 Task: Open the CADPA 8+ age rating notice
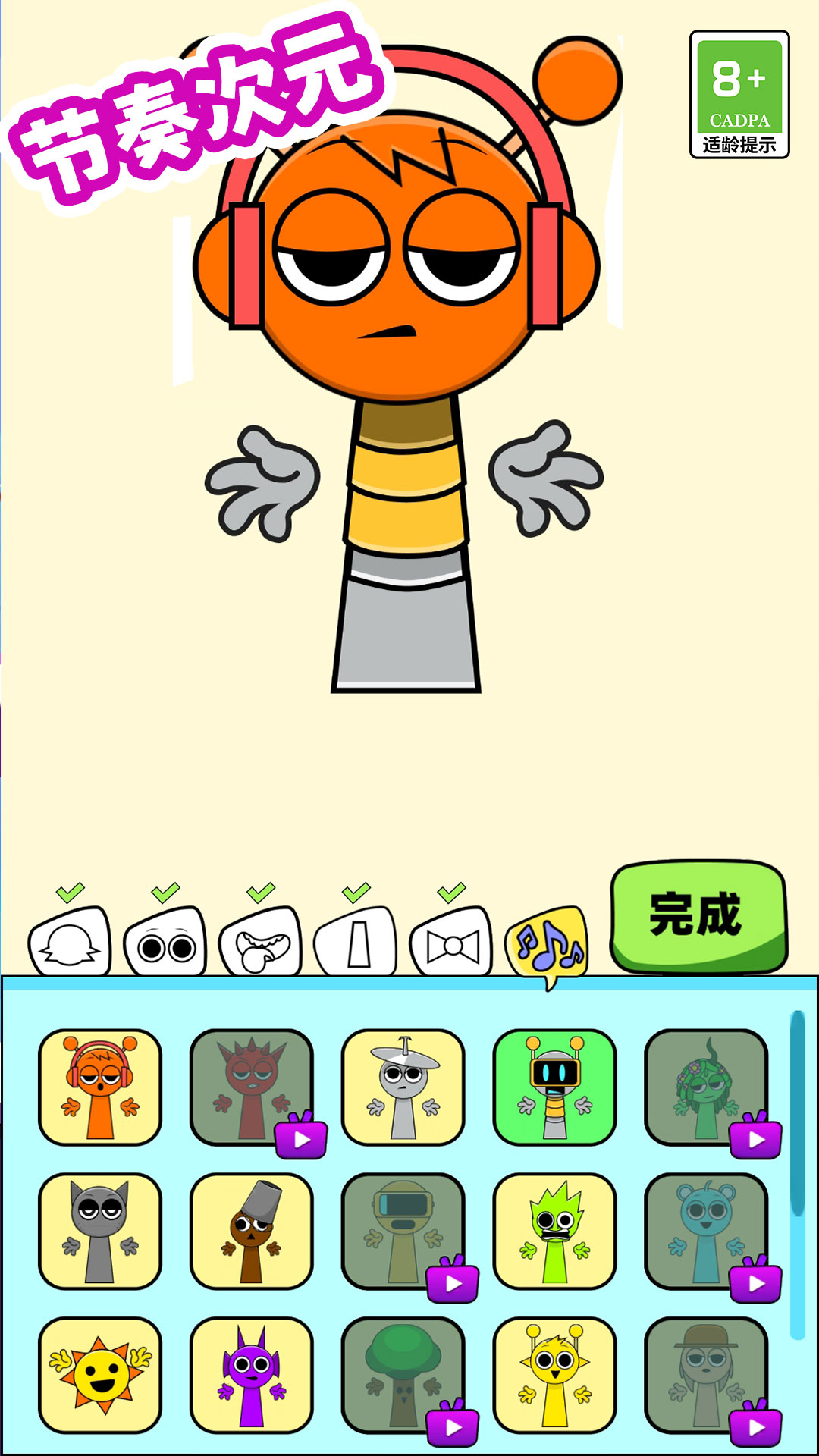point(739,95)
